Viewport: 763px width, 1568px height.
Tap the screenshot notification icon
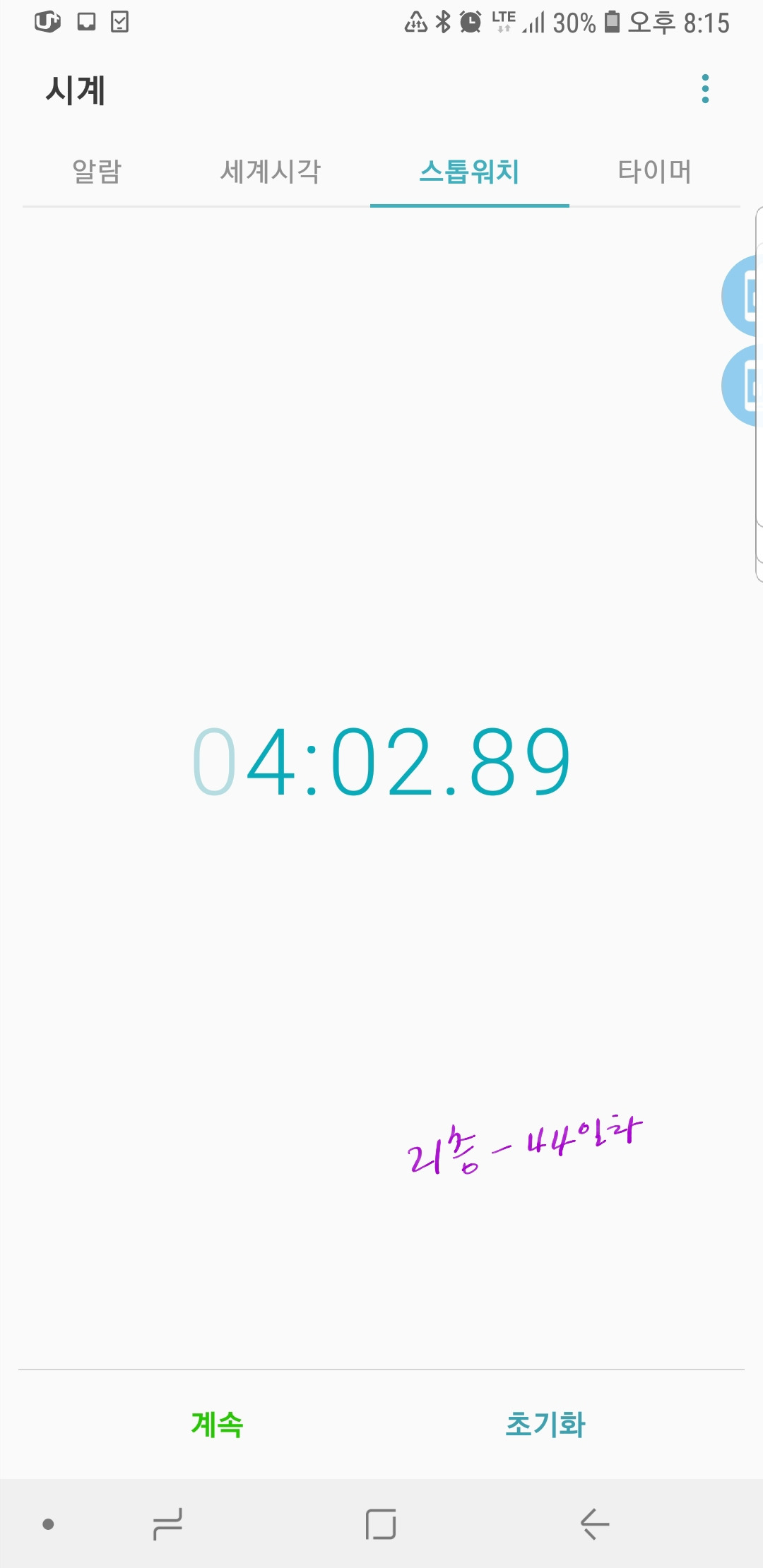click(x=85, y=21)
